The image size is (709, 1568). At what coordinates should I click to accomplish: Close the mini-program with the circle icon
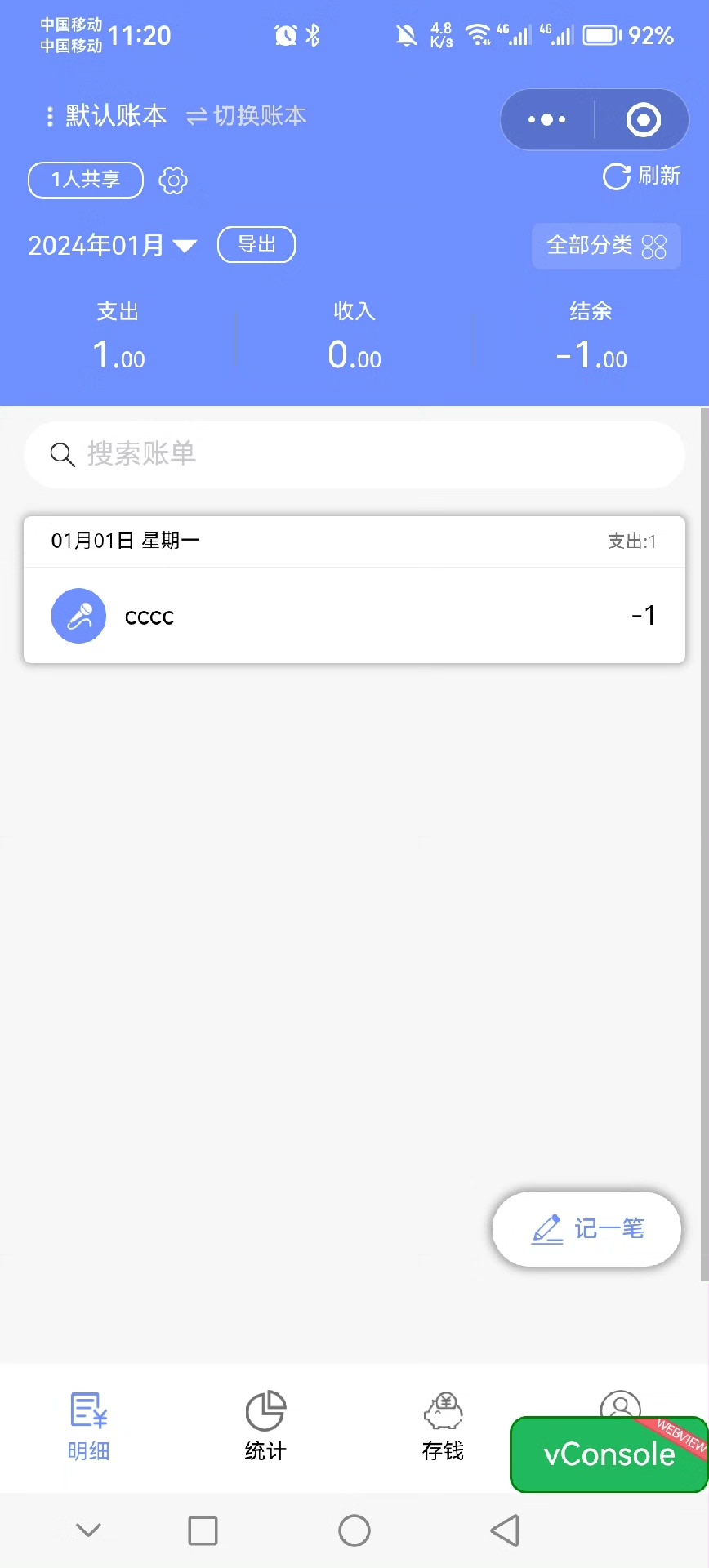click(643, 120)
